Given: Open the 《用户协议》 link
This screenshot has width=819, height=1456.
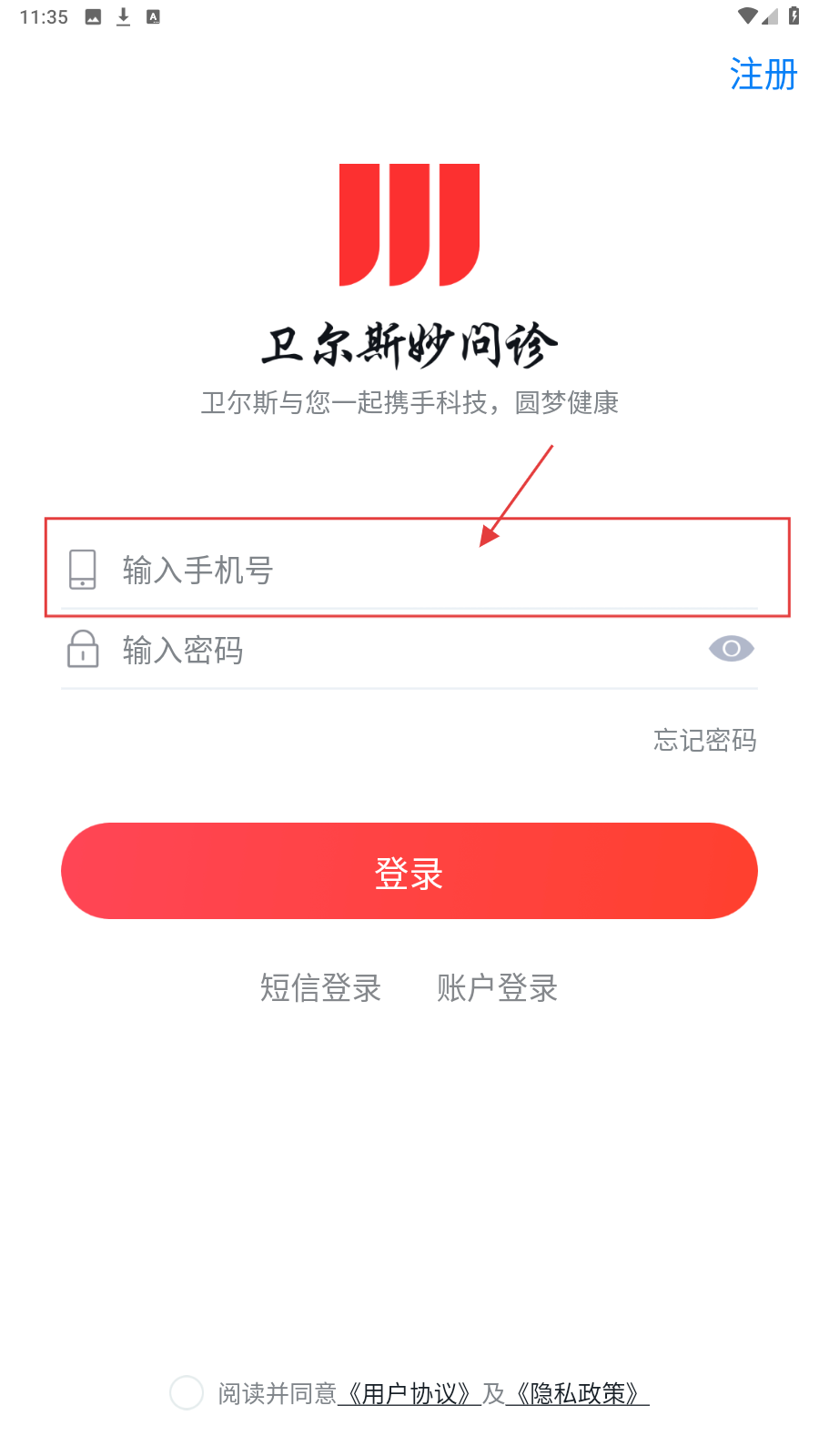Looking at the screenshot, I should pyautogui.click(x=409, y=1393).
